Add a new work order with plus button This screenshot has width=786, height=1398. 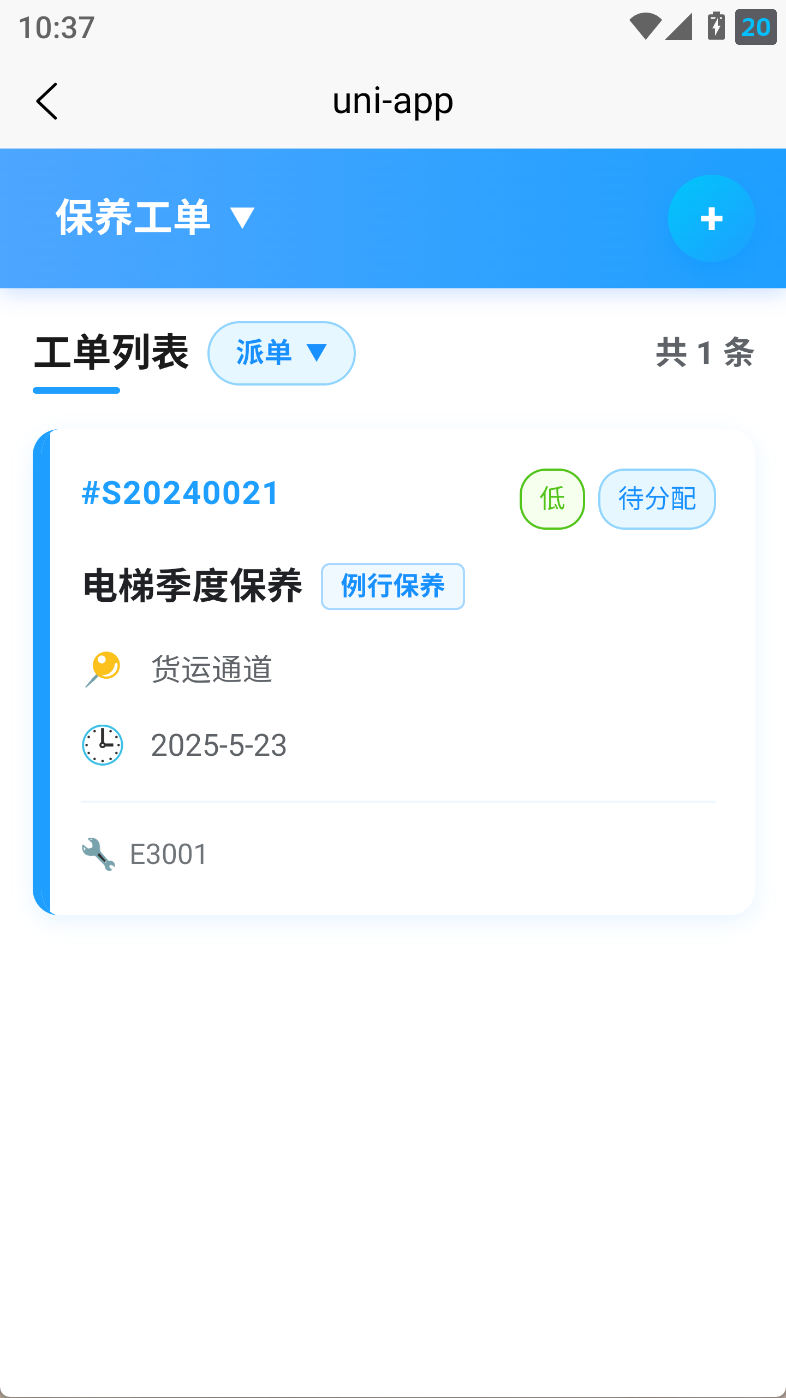711,219
